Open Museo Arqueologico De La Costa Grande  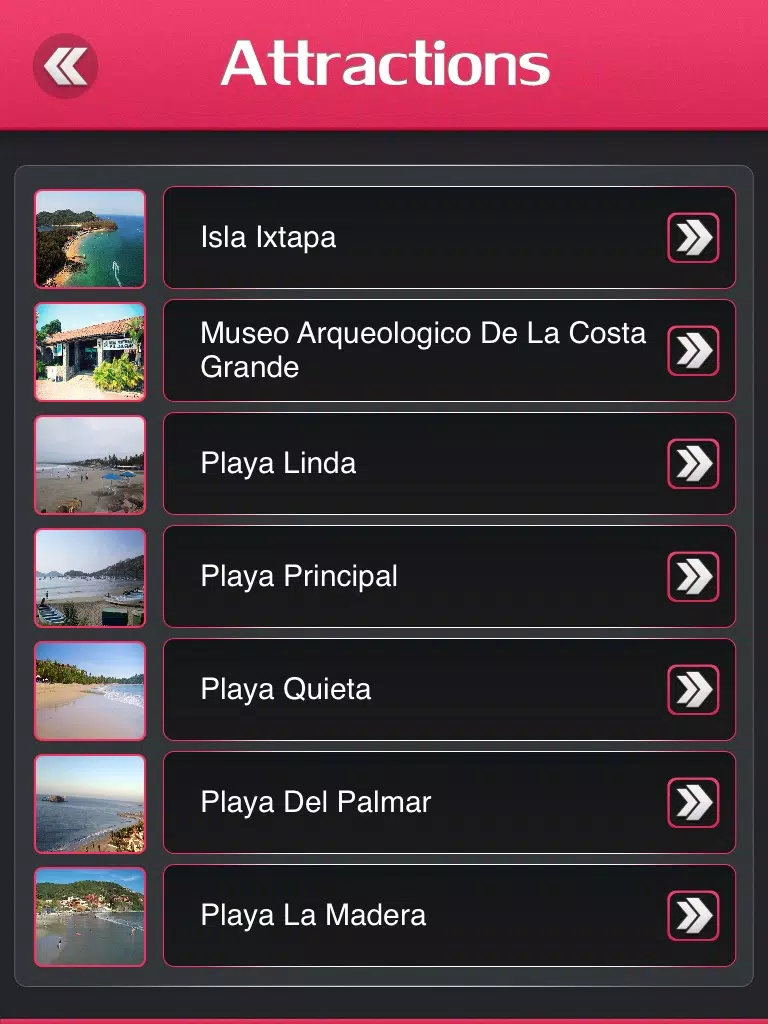coord(449,351)
